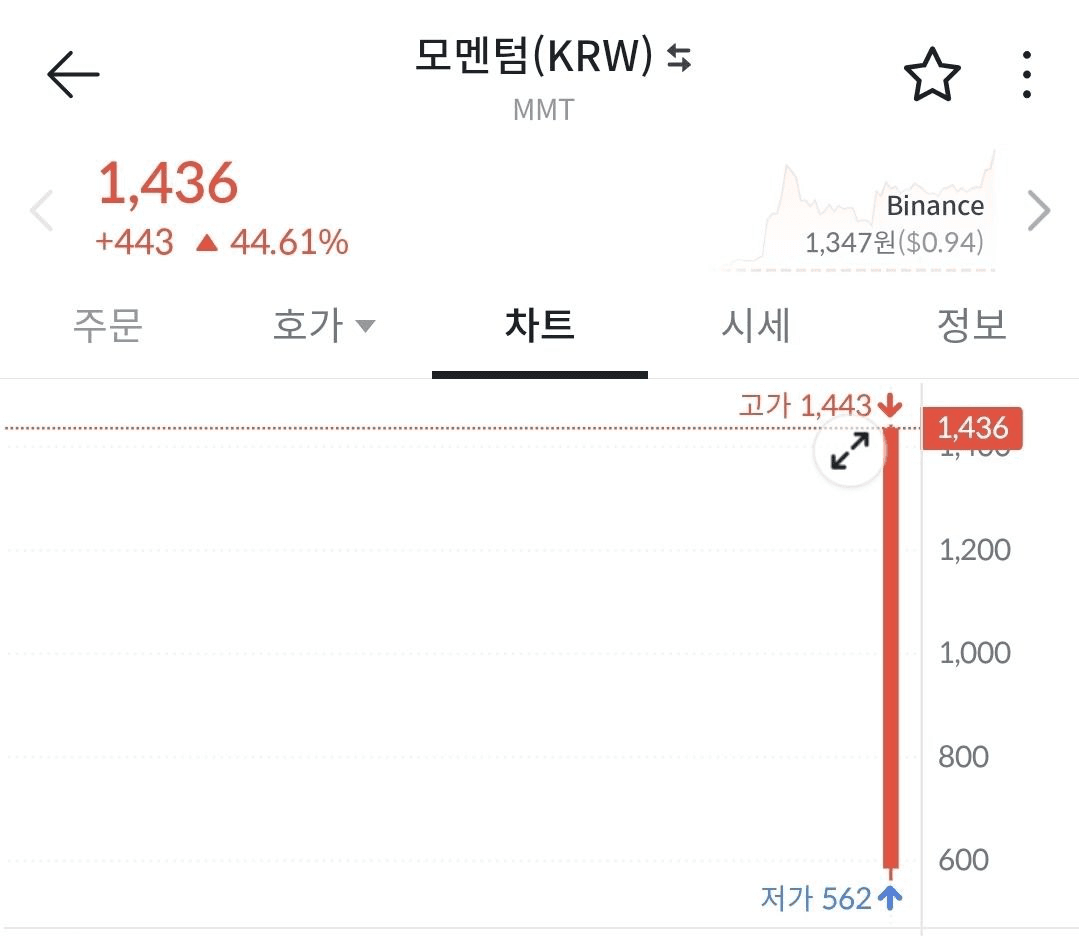Go to next coin with right chevron
Viewport: 1079px width, 936px height.
pyautogui.click(x=1039, y=211)
